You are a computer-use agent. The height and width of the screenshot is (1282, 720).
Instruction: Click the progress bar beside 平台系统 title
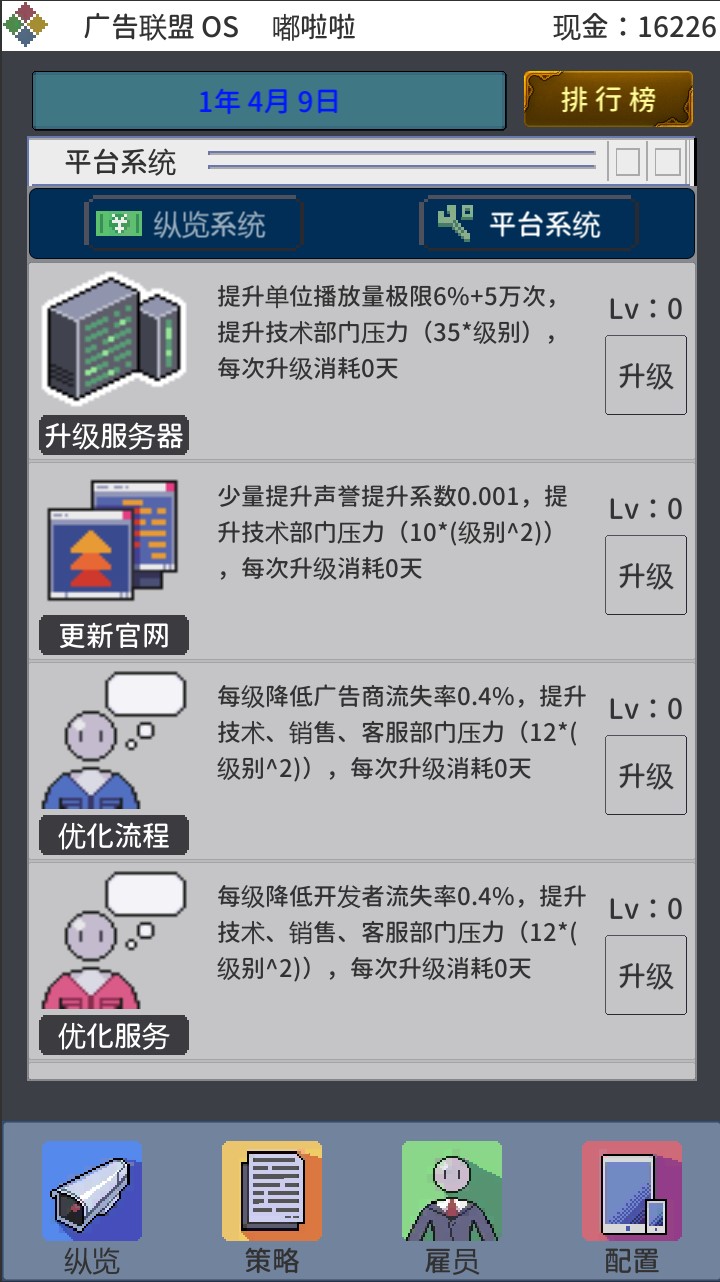pyautogui.click(x=400, y=161)
